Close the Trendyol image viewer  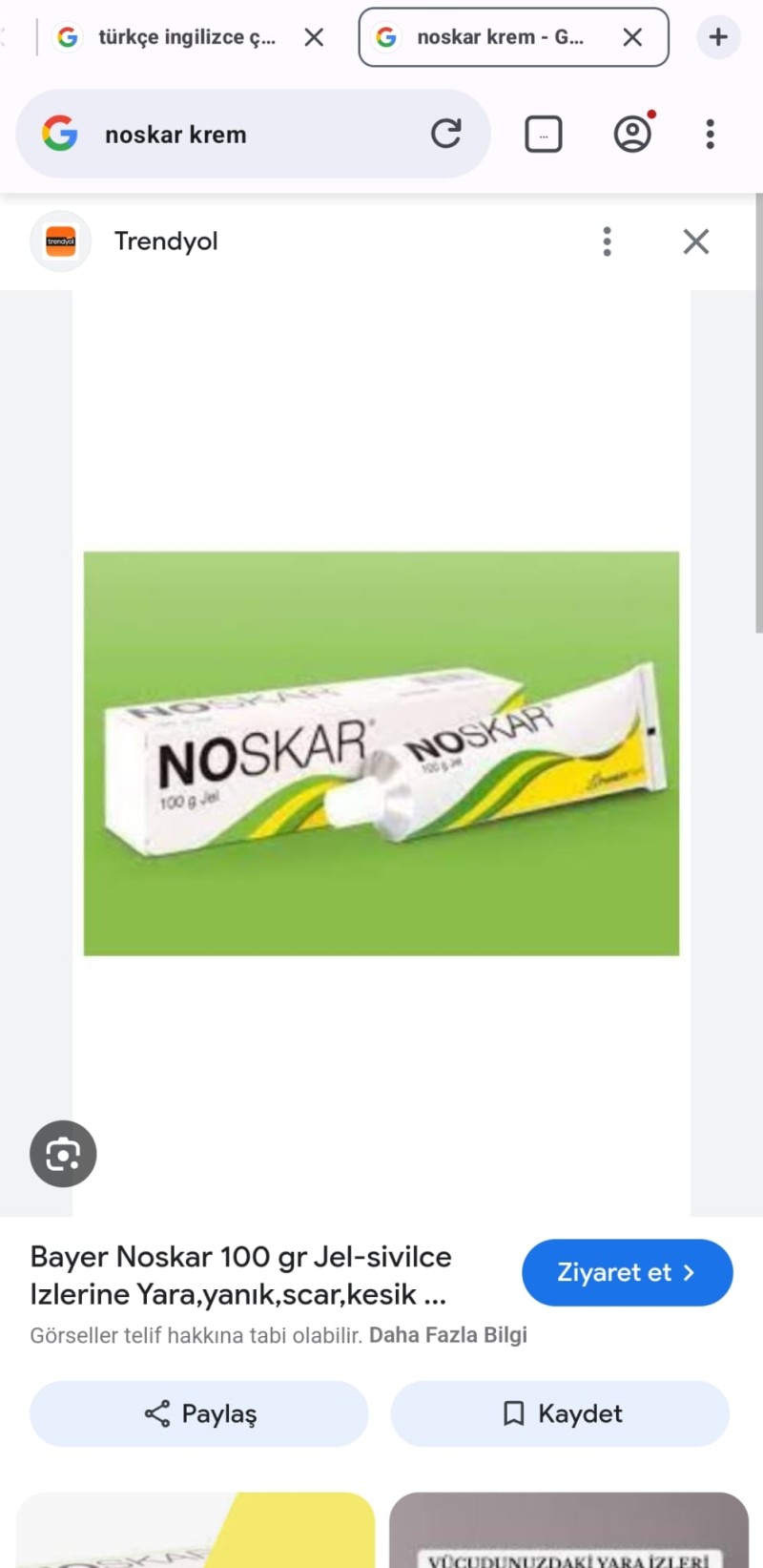click(696, 241)
